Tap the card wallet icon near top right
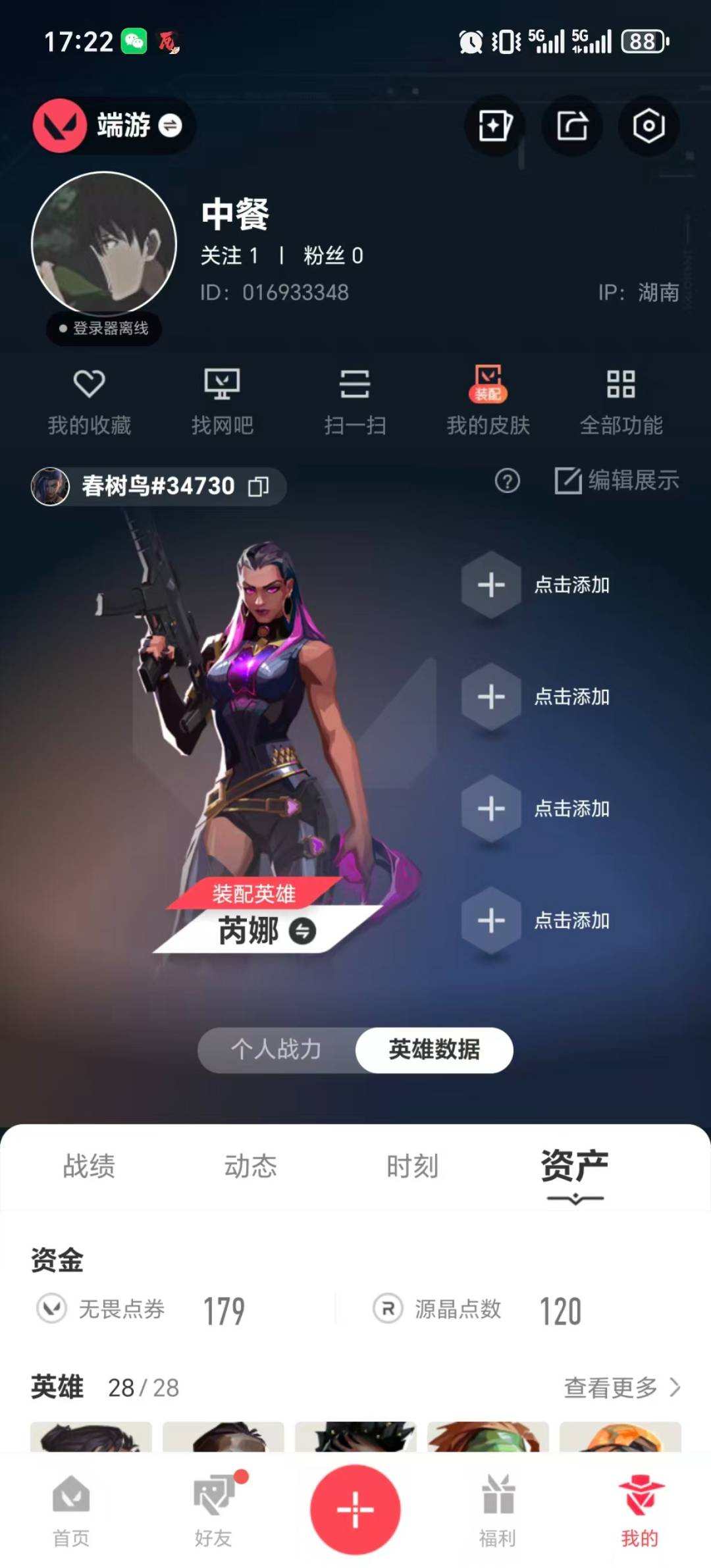Screen dimensions: 711x1568 494,126
